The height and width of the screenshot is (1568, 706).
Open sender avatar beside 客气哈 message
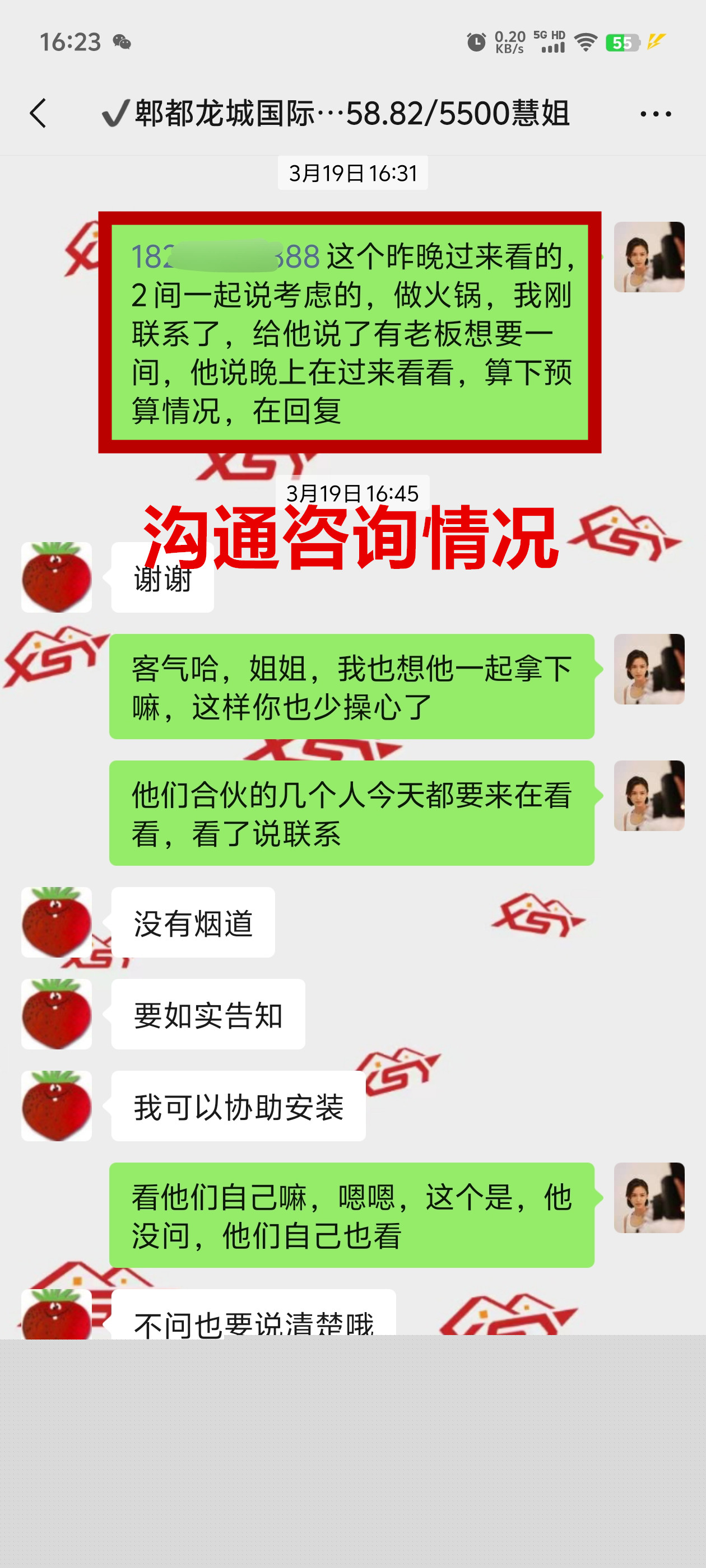pos(649,669)
